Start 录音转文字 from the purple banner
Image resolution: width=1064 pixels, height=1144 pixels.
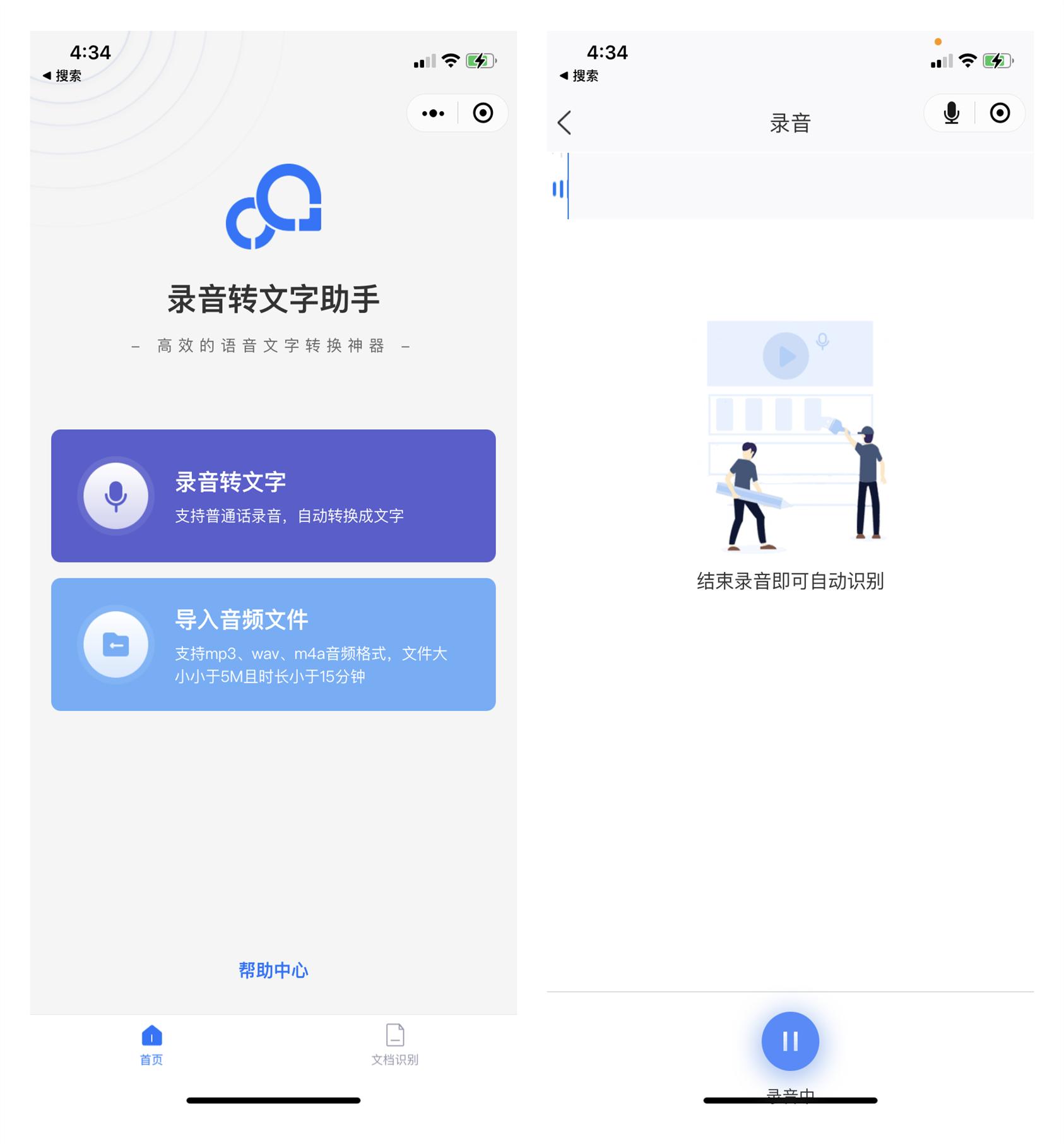(x=273, y=496)
